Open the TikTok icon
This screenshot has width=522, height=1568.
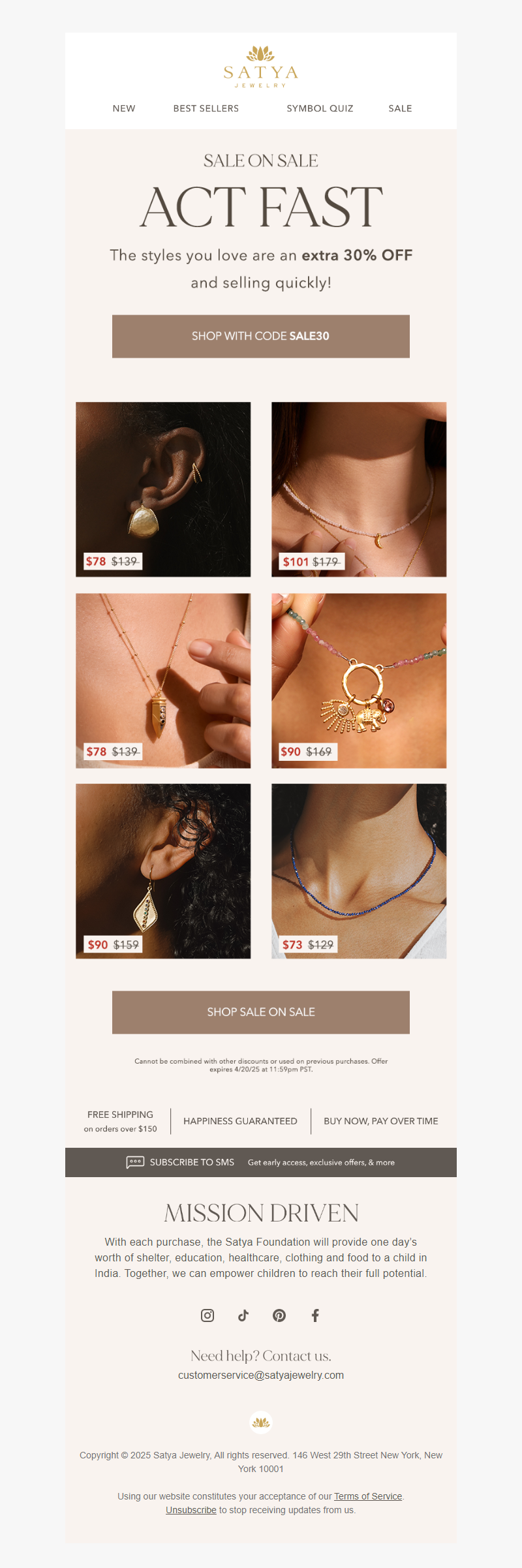pyautogui.click(x=243, y=1315)
